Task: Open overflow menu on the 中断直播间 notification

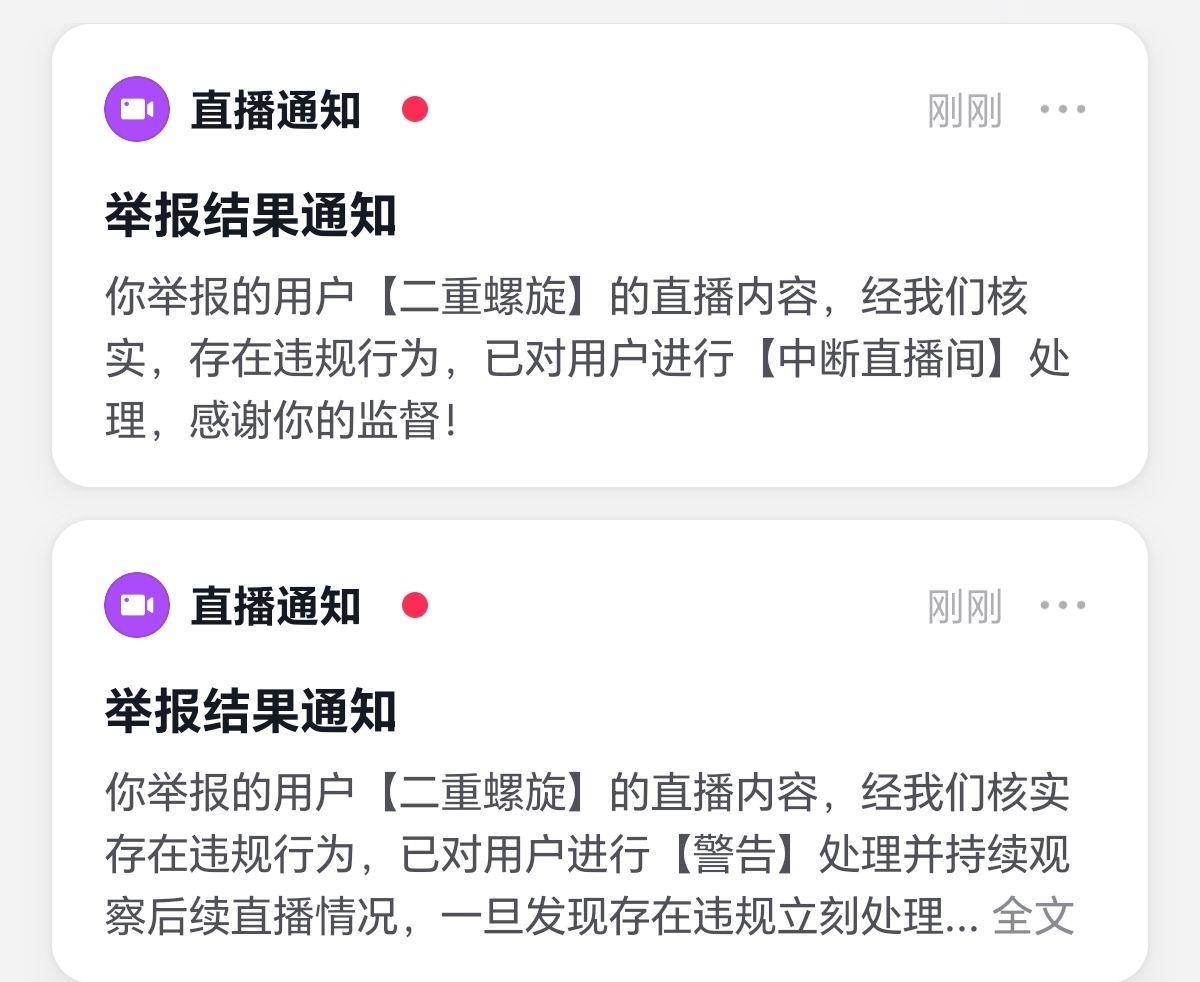Action: point(1062,109)
